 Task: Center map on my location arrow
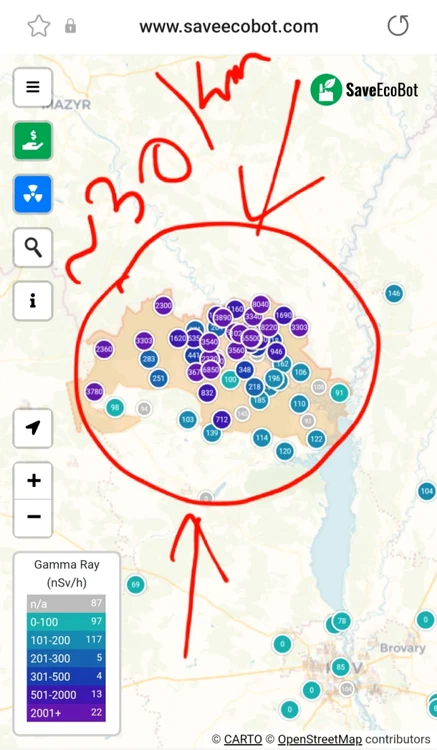[x=33, y=428]
